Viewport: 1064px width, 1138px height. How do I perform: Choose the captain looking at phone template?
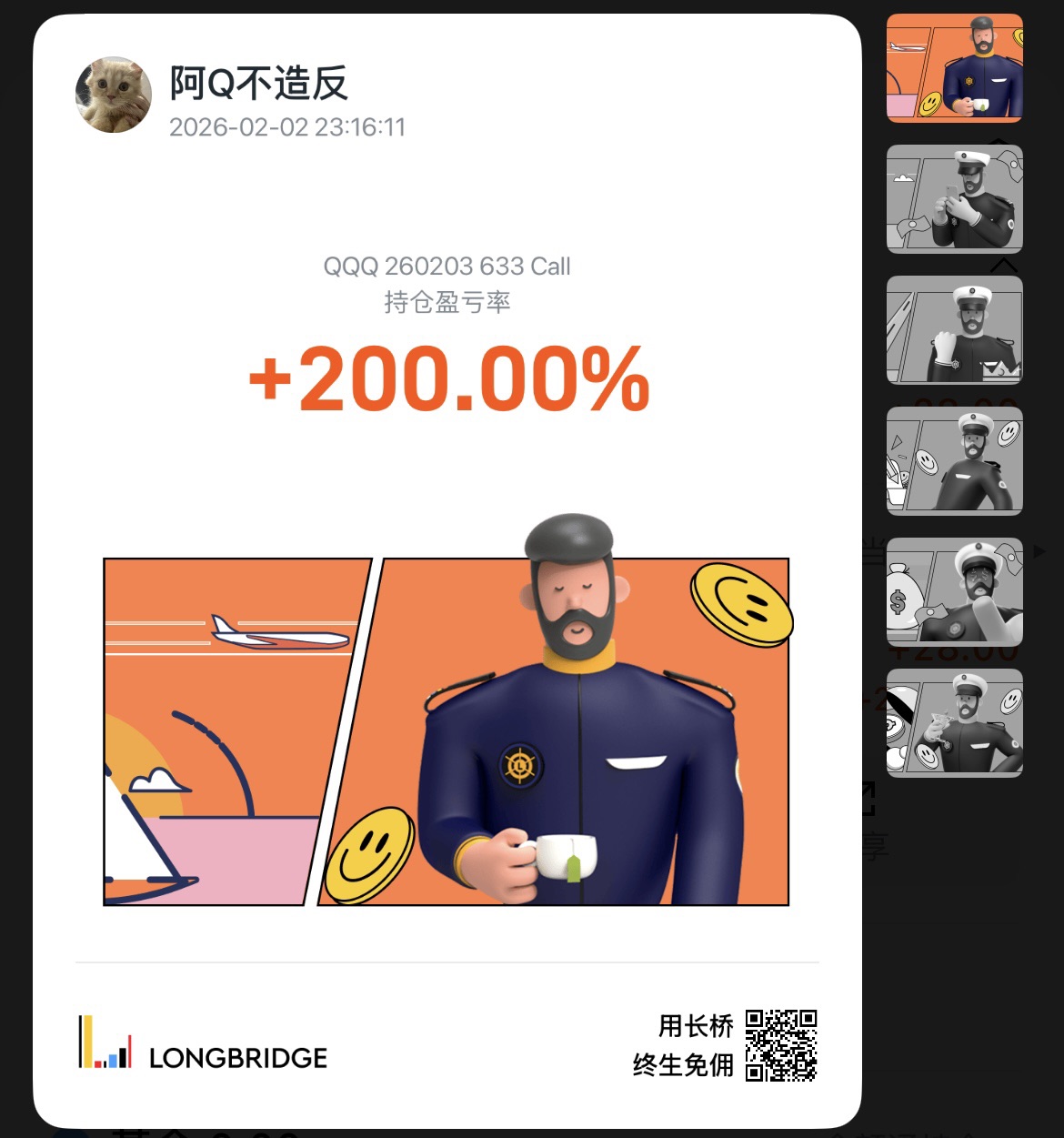point(954,199)
